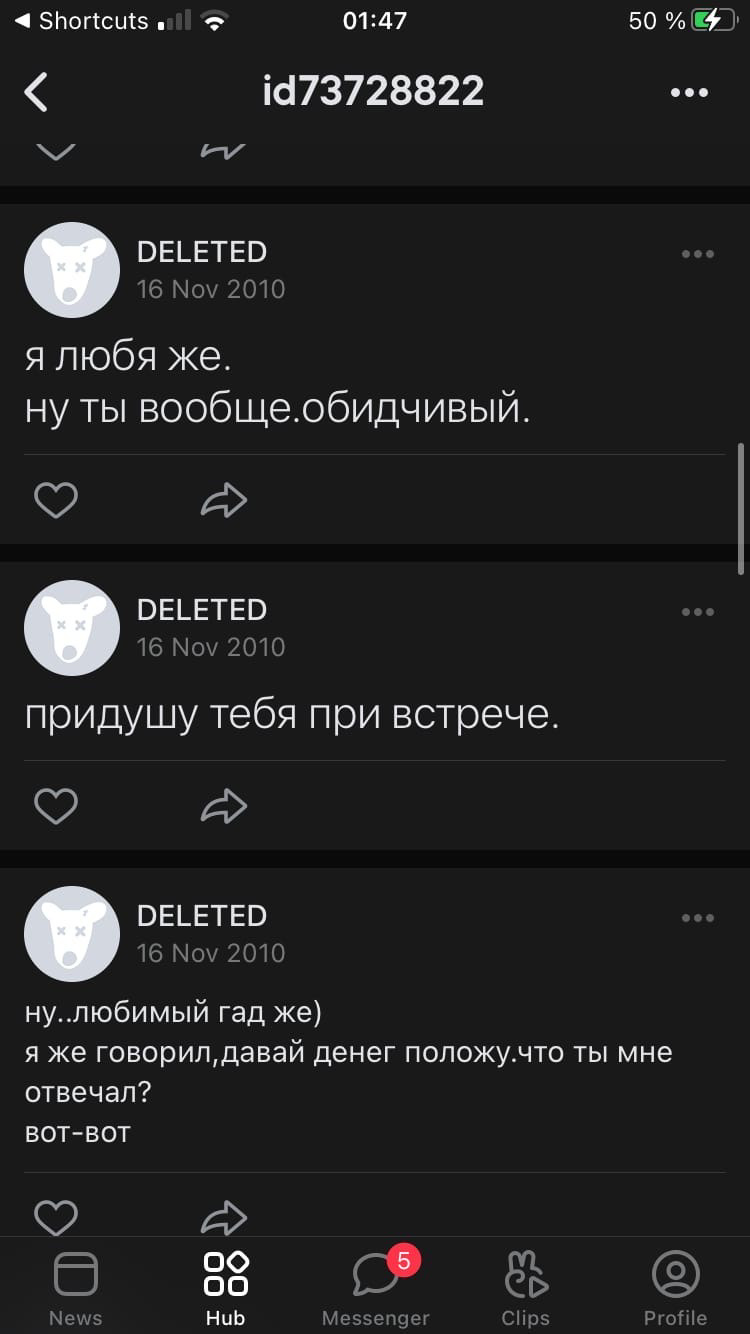Like the post "придушу тебя при встрече"
This screenshot has height=1334, width=750.
click(x=56, y=806)
